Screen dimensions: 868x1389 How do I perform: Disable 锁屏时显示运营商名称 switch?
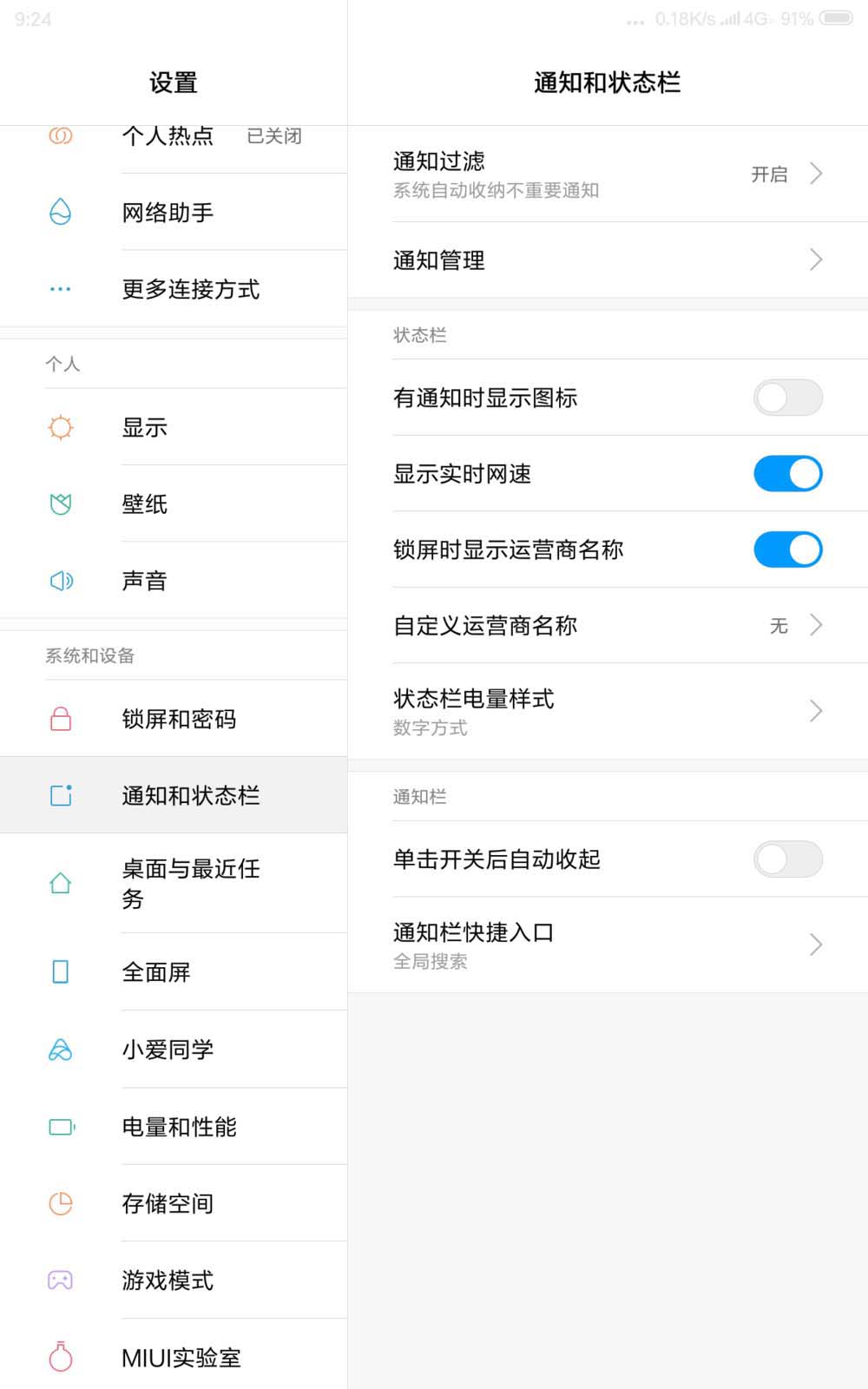[787, 550]
